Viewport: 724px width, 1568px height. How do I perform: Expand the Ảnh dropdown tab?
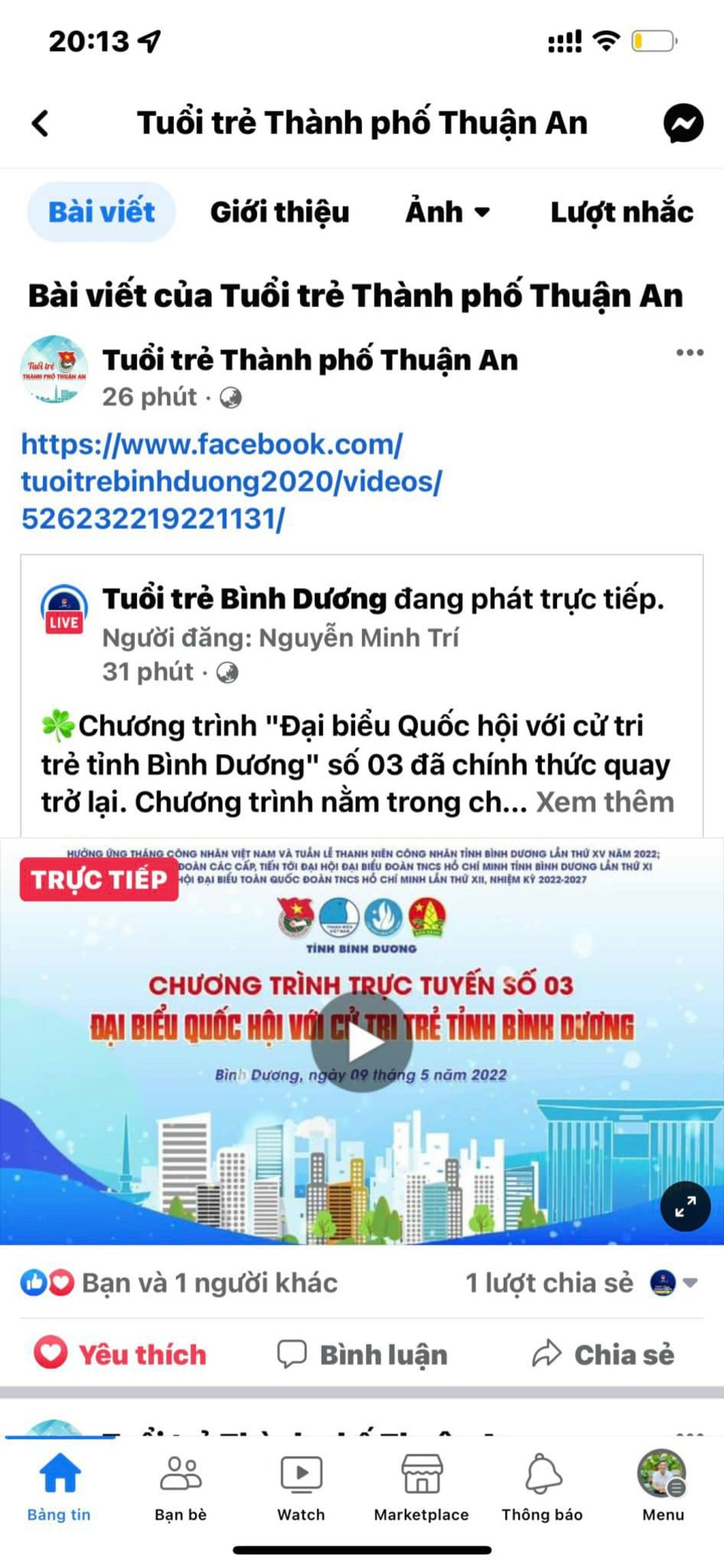pos(447,212)
